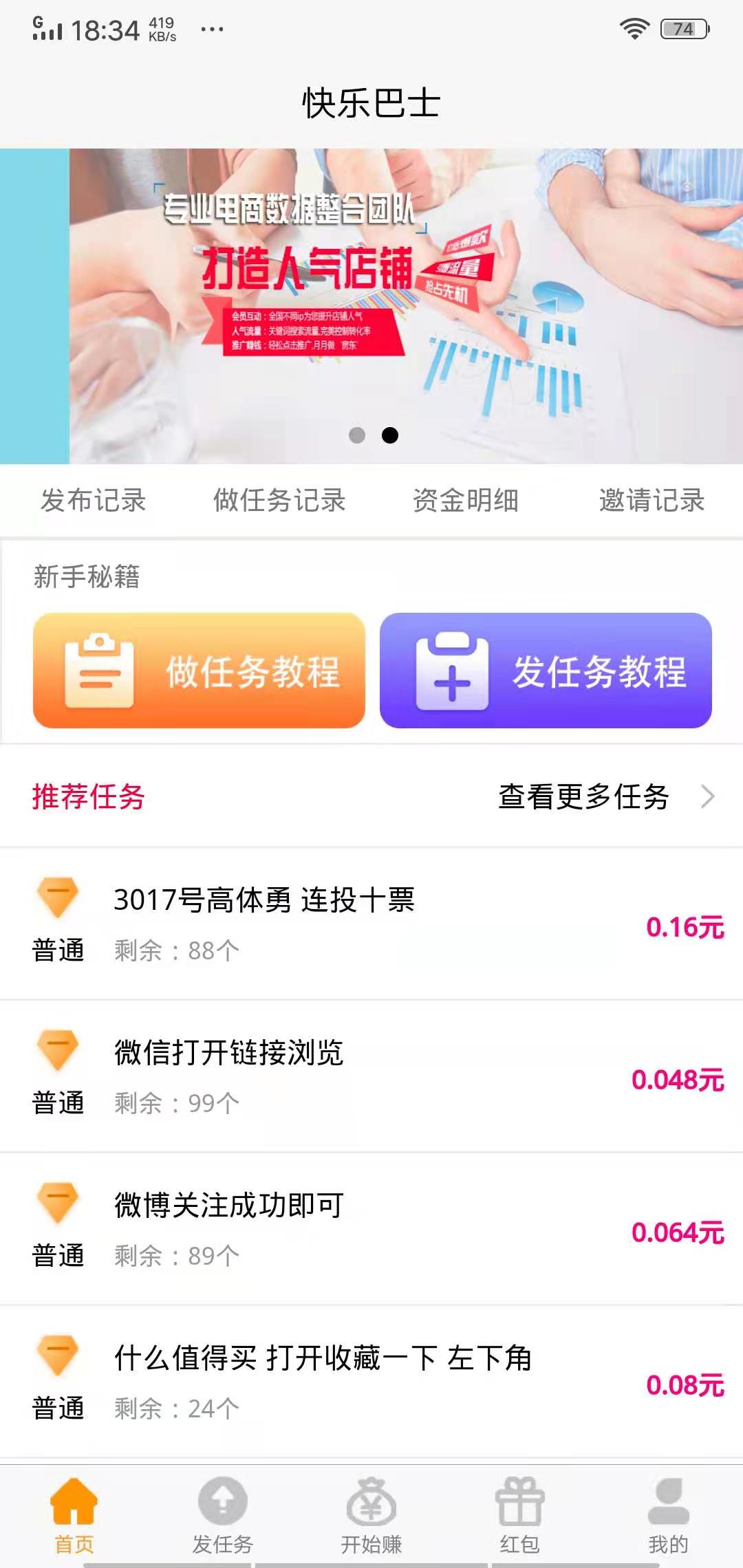This screenshot has height=1568, width=743.
Task: Open the 发布记录 section
Action: (94, 501)
